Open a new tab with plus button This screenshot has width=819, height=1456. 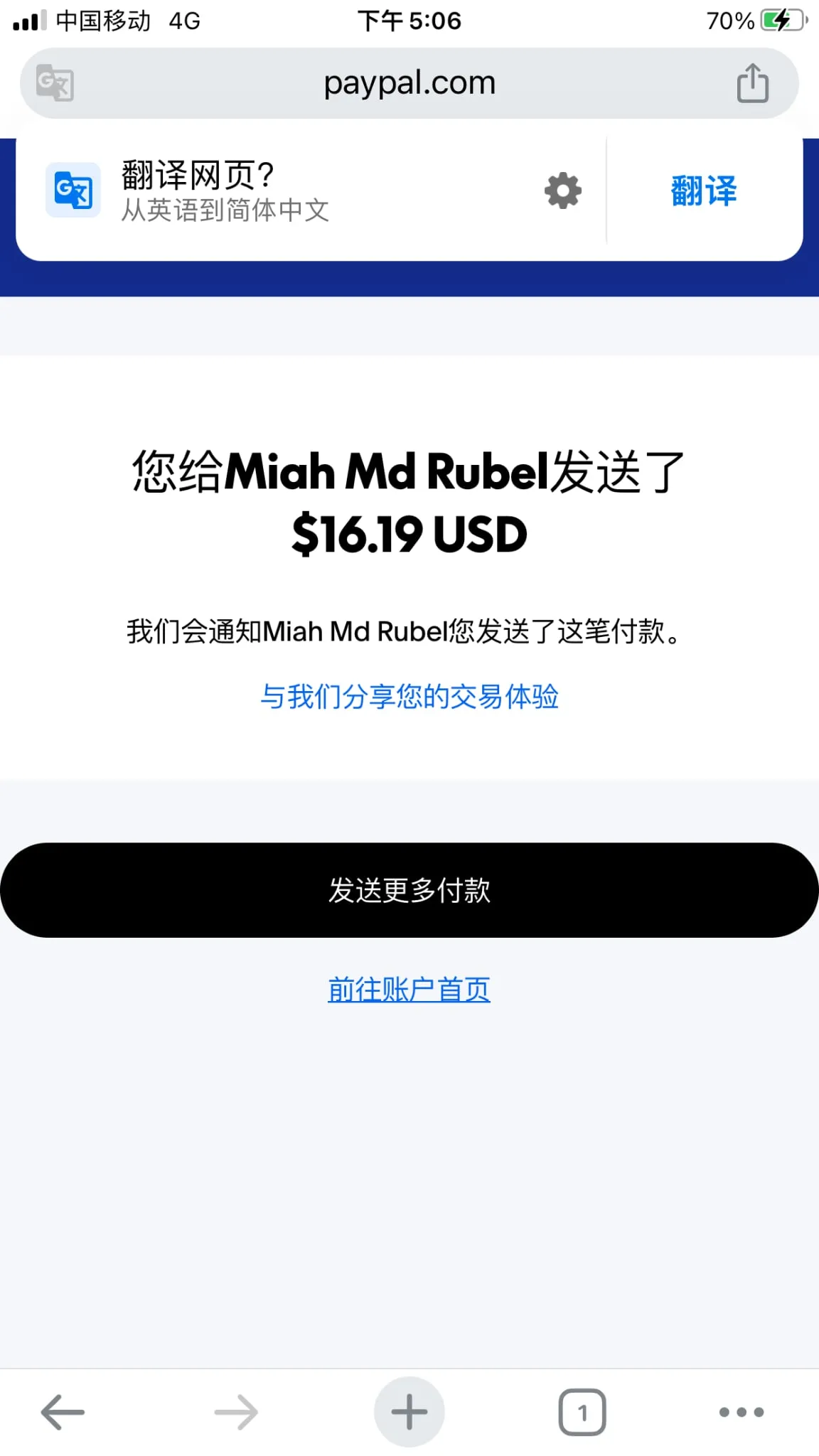(409, 1412)
